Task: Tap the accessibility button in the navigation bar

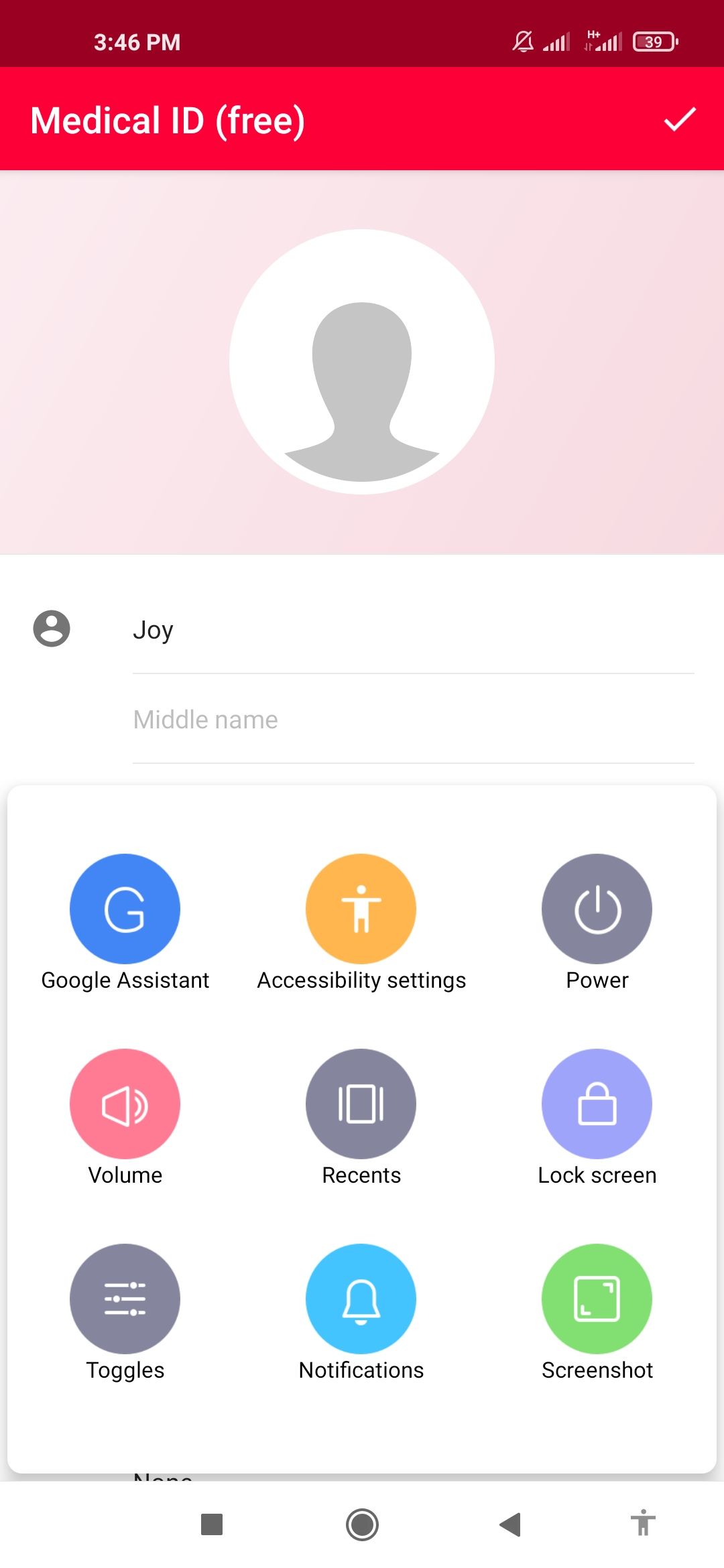Action: click(x=643, y=1523)
